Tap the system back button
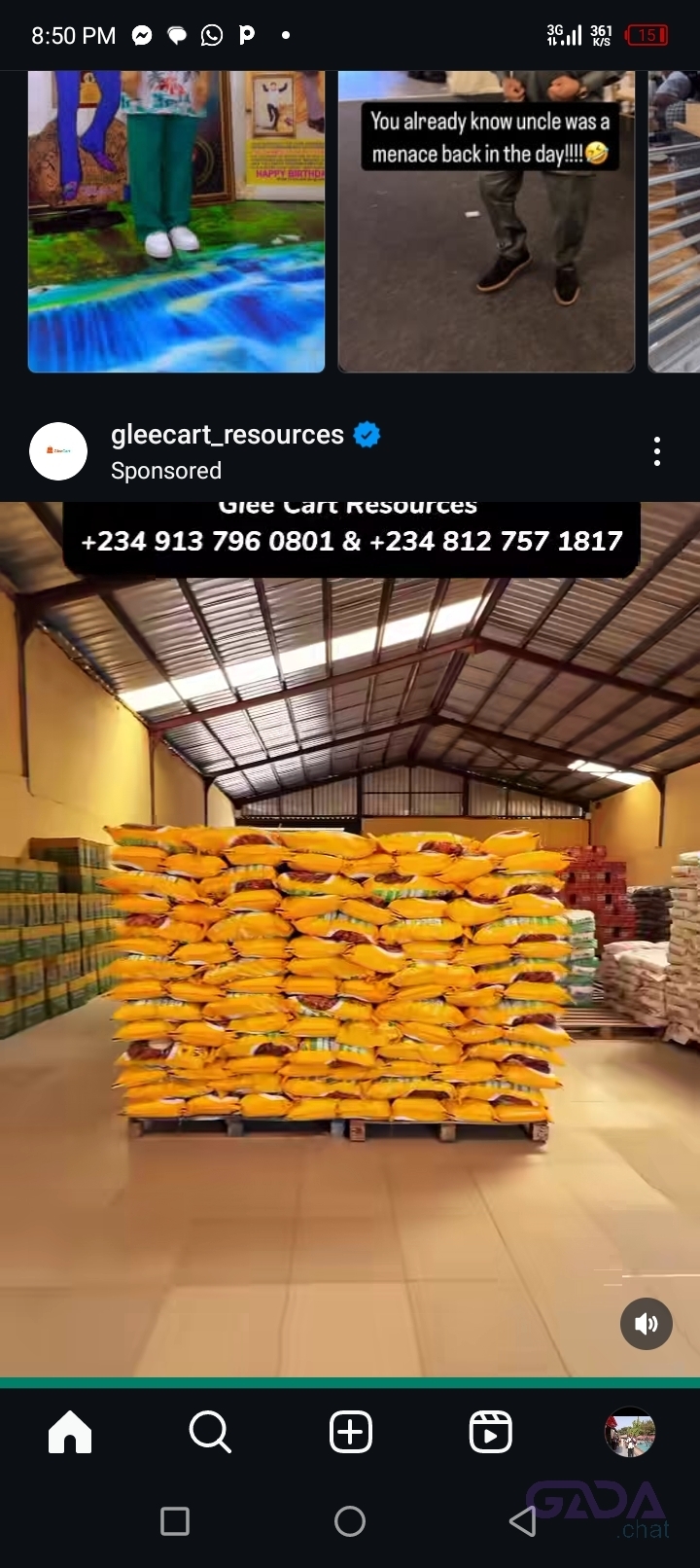Image resolution: width=700 pixels, height=1568 pixels. pos(523,1521)
